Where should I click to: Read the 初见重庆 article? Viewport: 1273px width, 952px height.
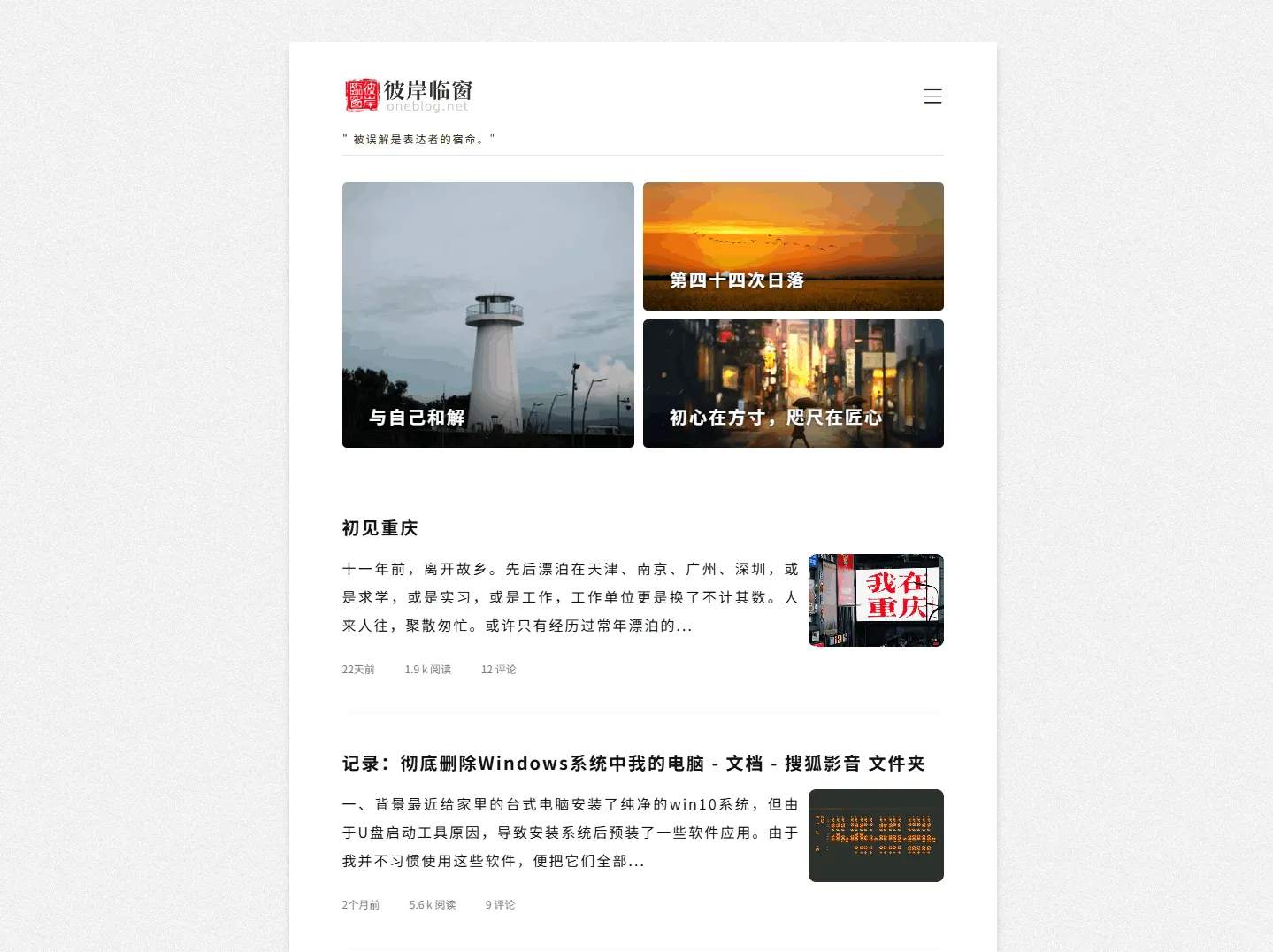point(380,528)
